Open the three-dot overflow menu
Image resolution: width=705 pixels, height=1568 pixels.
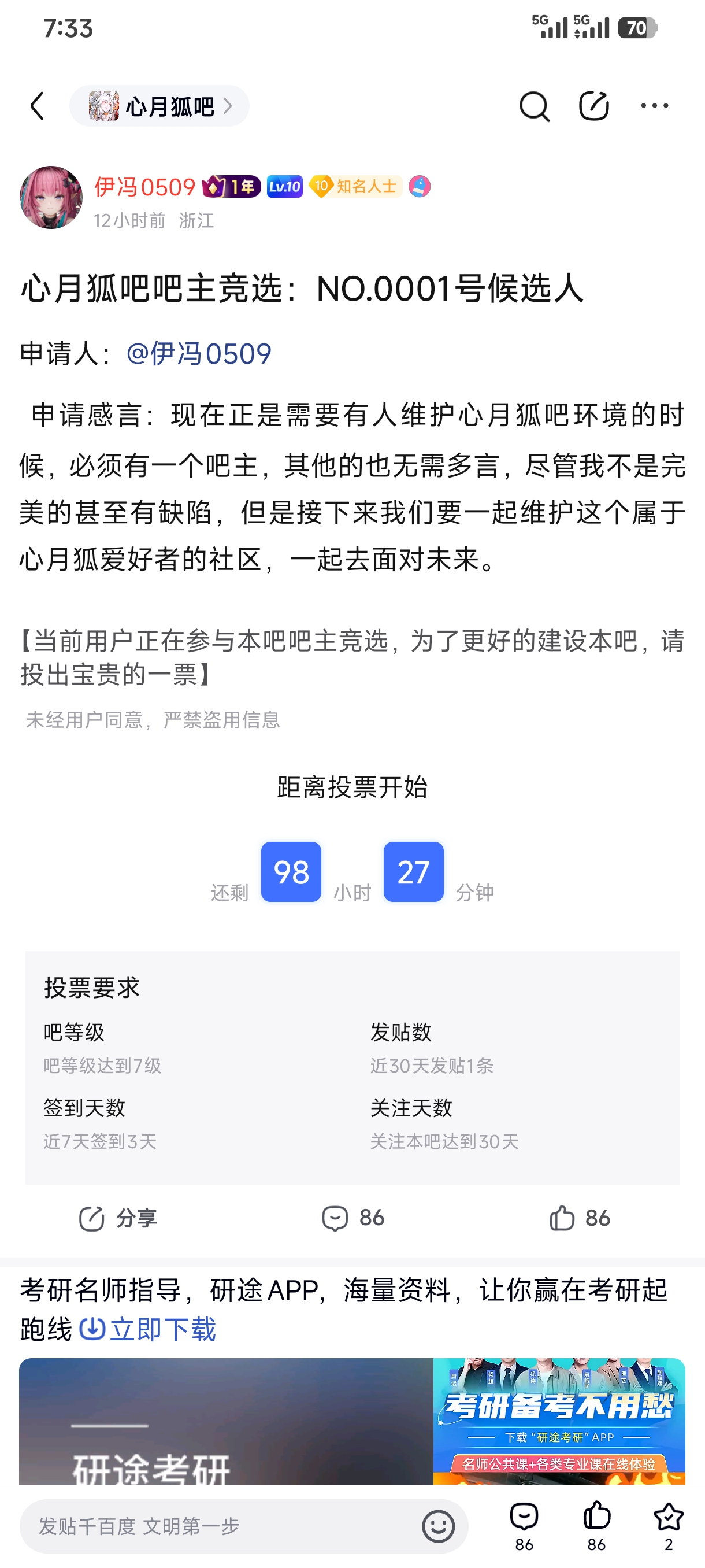[655, 106]
